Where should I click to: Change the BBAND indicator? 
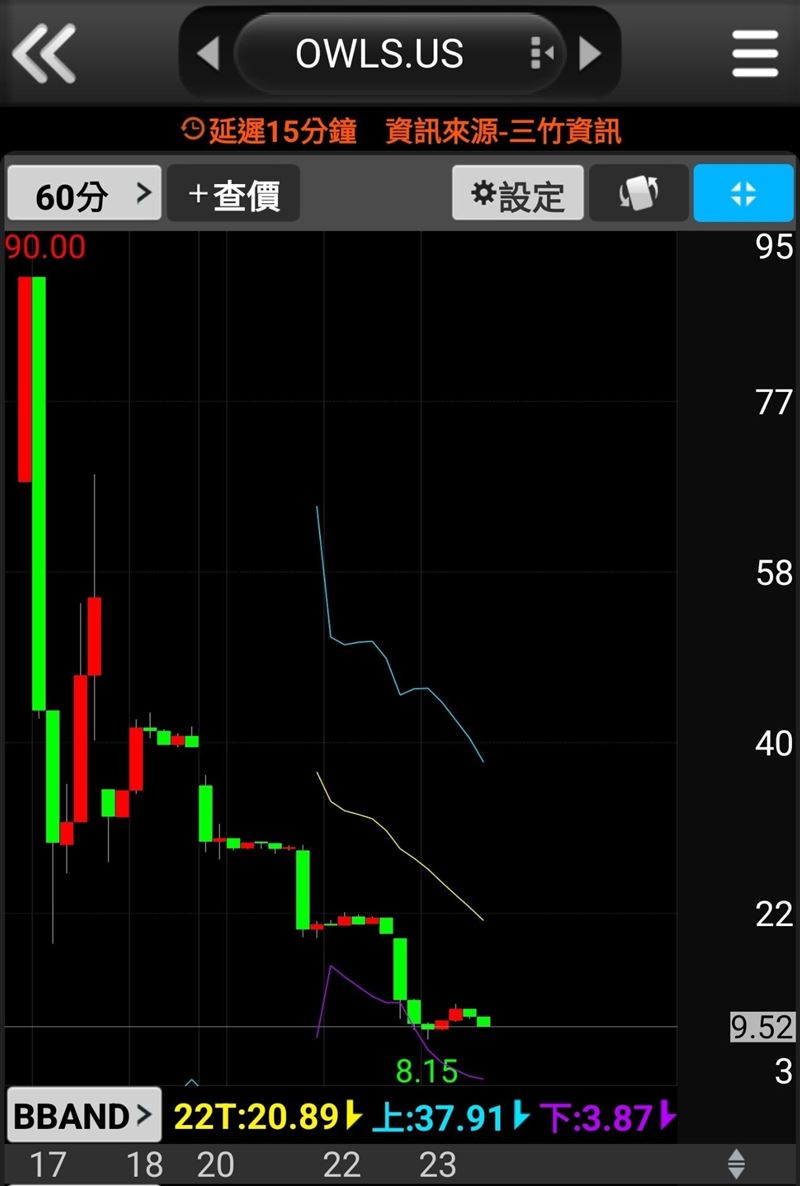point(84,1115)
